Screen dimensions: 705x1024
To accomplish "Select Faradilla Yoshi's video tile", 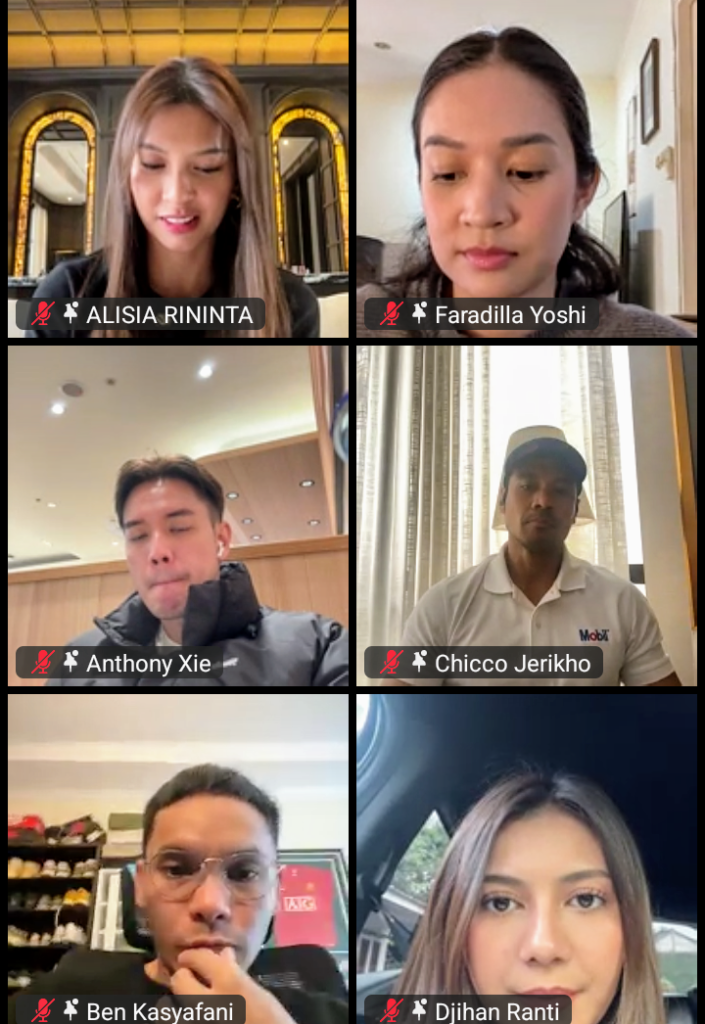I will [526, 168].
